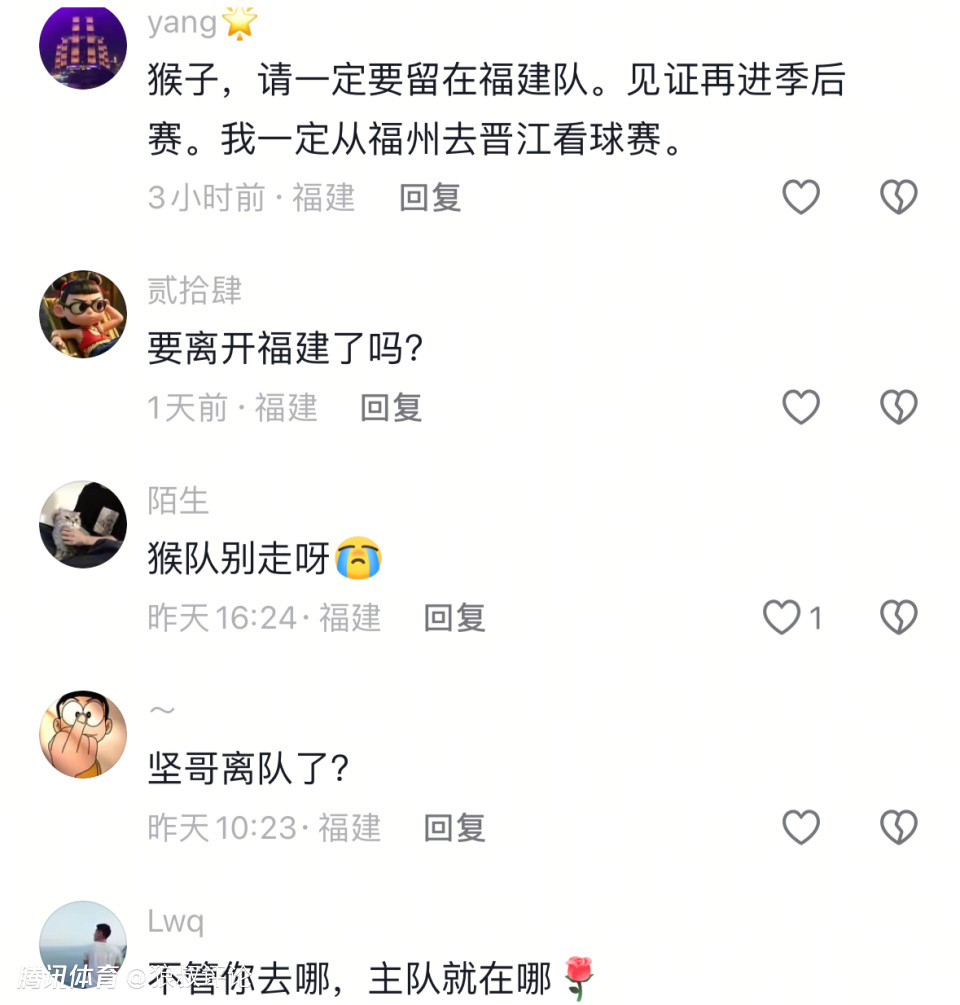
Task: Like 贰拾肆's comment 要离开福建了吗
Action: point(801,407)
